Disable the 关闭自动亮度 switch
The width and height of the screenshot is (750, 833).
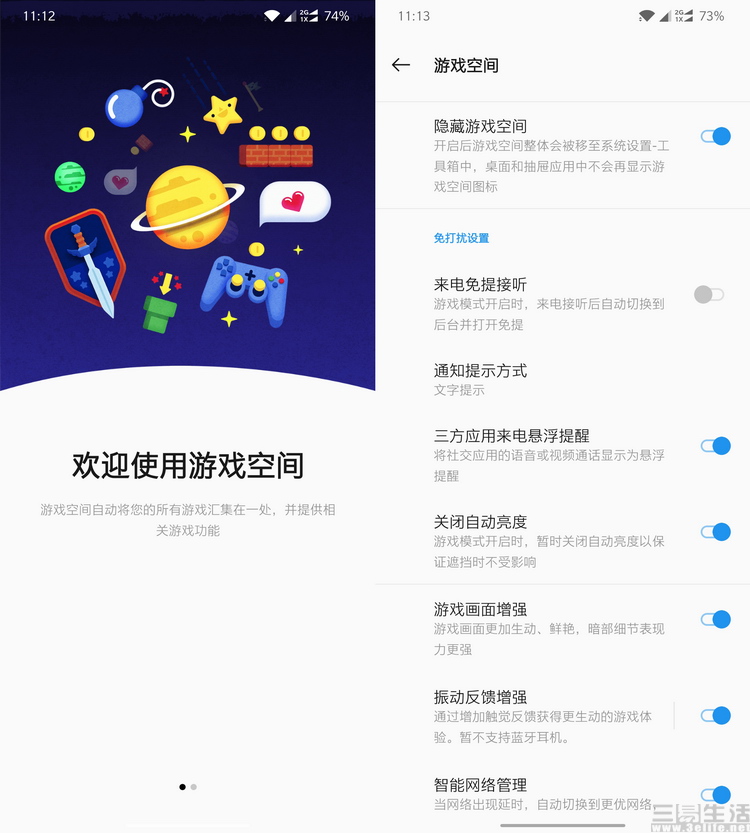pyautogui.click(x=715, y=532)
